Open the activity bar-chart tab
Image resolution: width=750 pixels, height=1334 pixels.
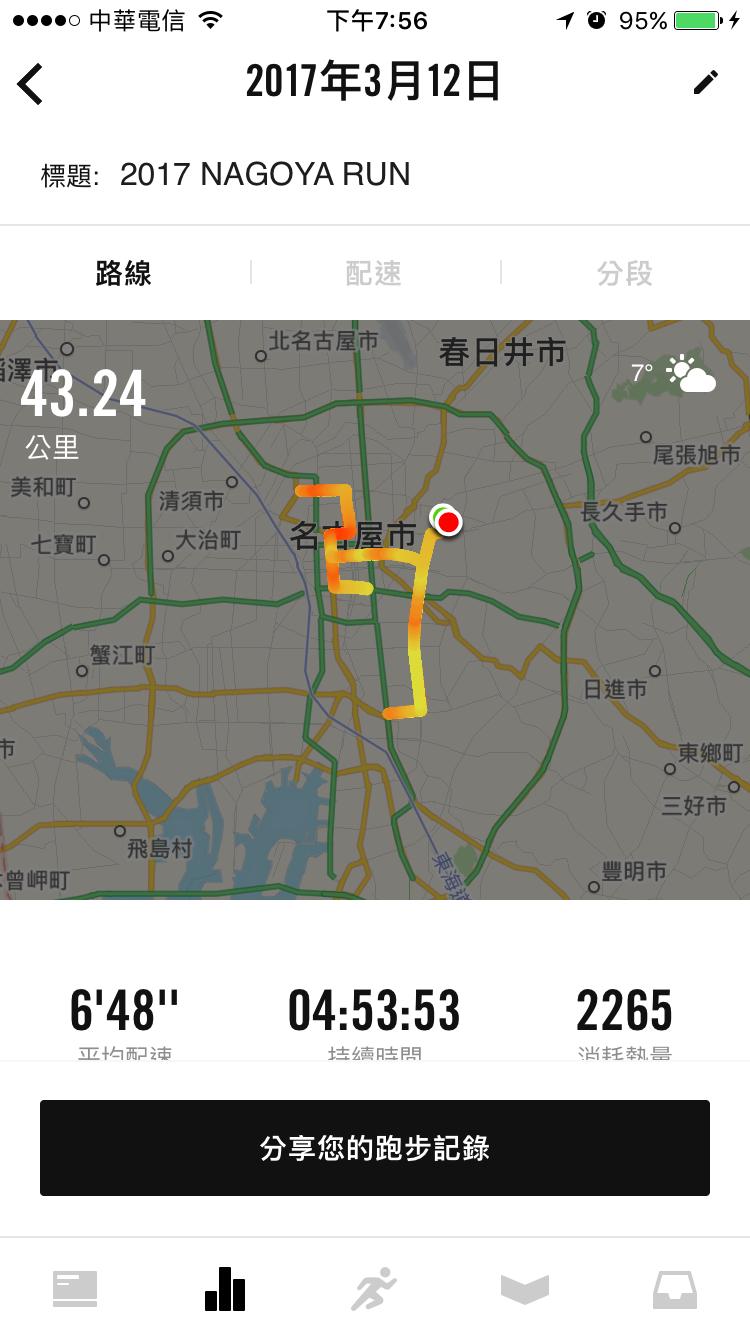click(x=225, y=1288)
